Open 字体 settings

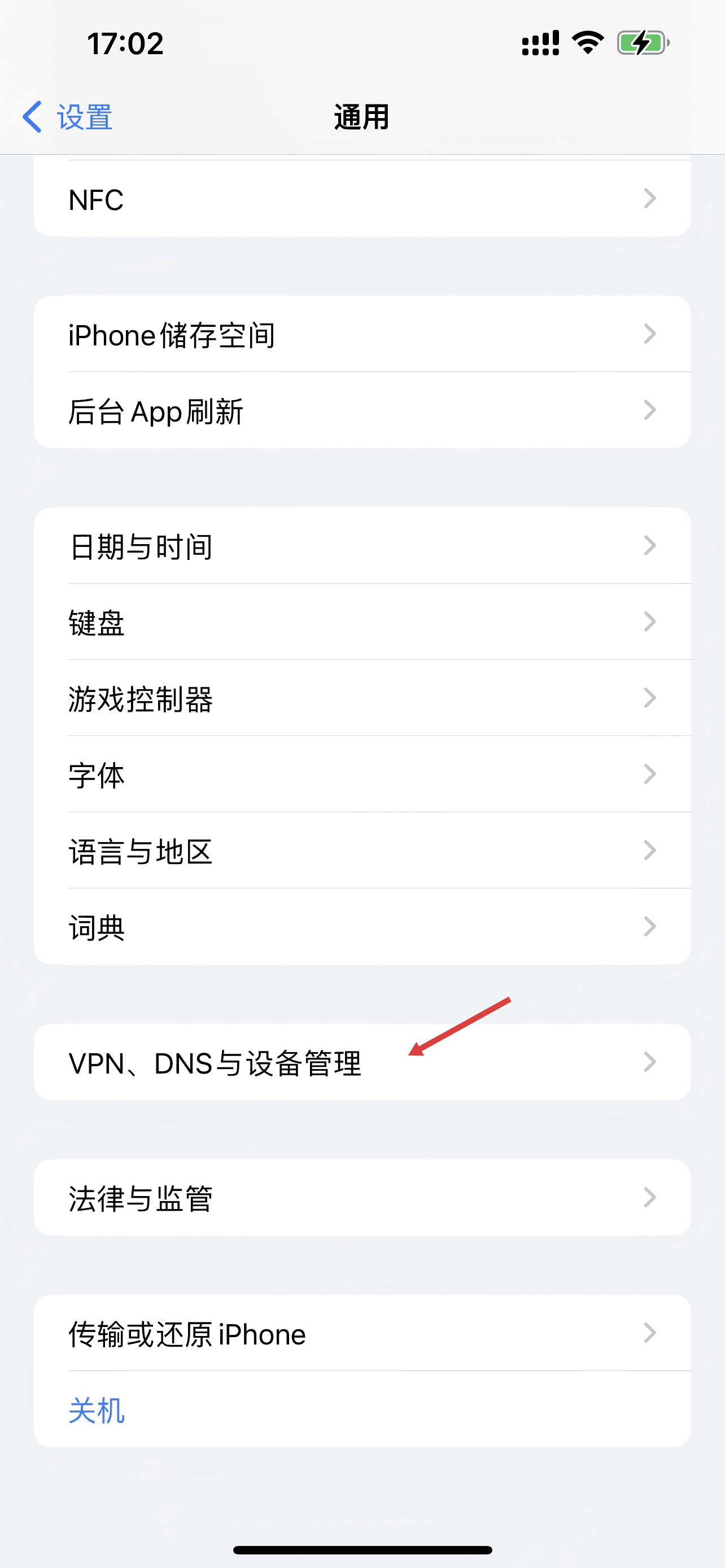click(361, 774)
